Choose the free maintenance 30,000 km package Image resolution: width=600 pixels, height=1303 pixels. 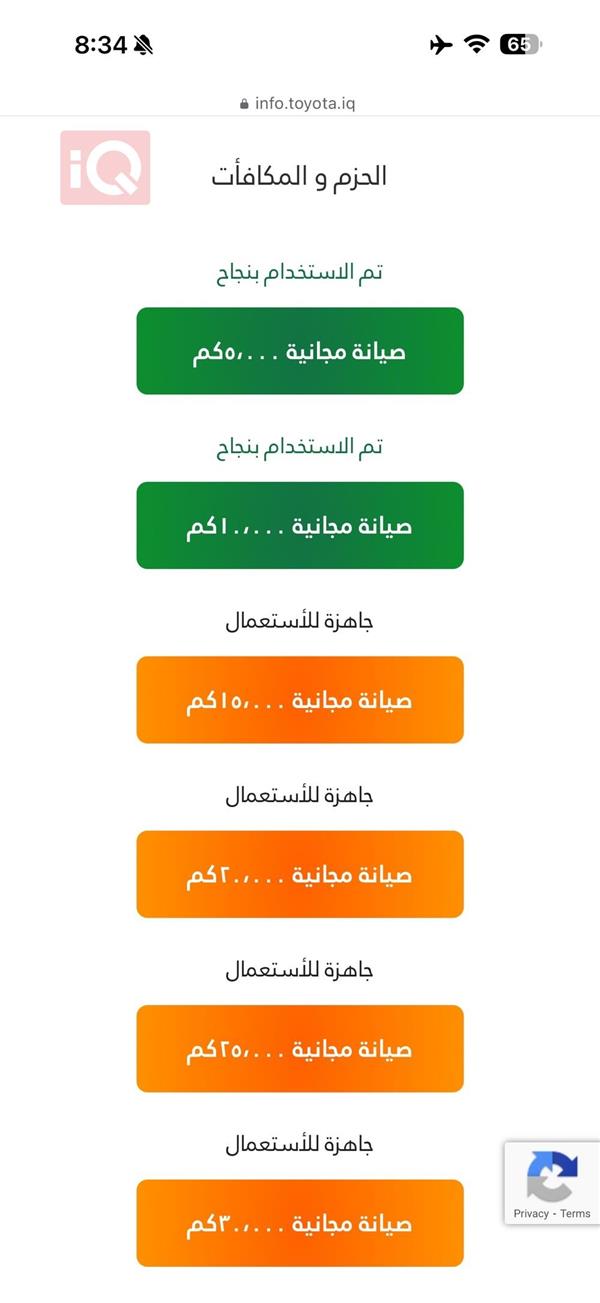point(300,1223)
